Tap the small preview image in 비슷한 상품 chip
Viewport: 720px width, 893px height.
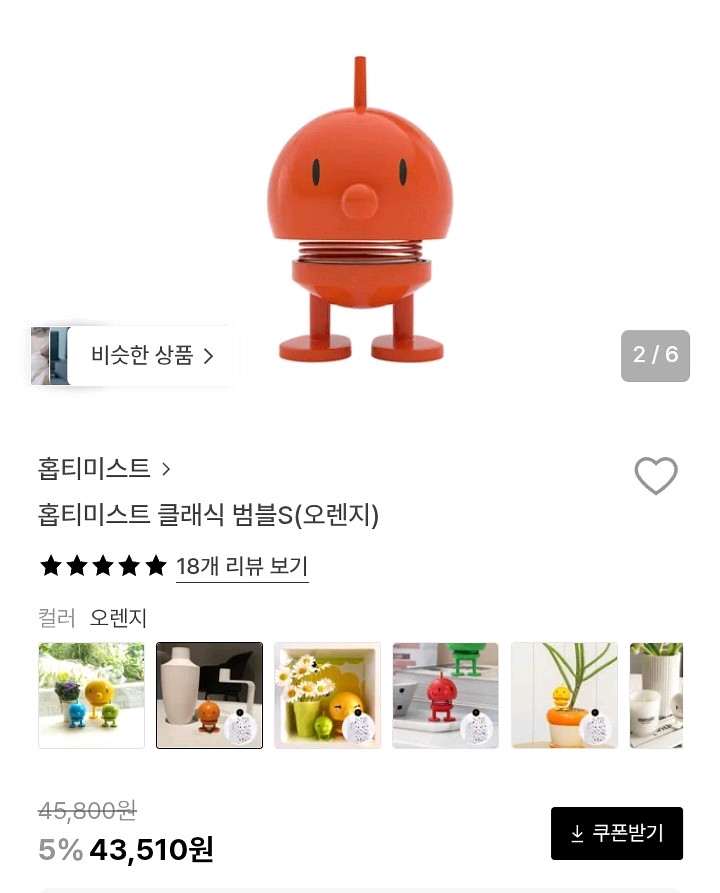coord(50,355)
